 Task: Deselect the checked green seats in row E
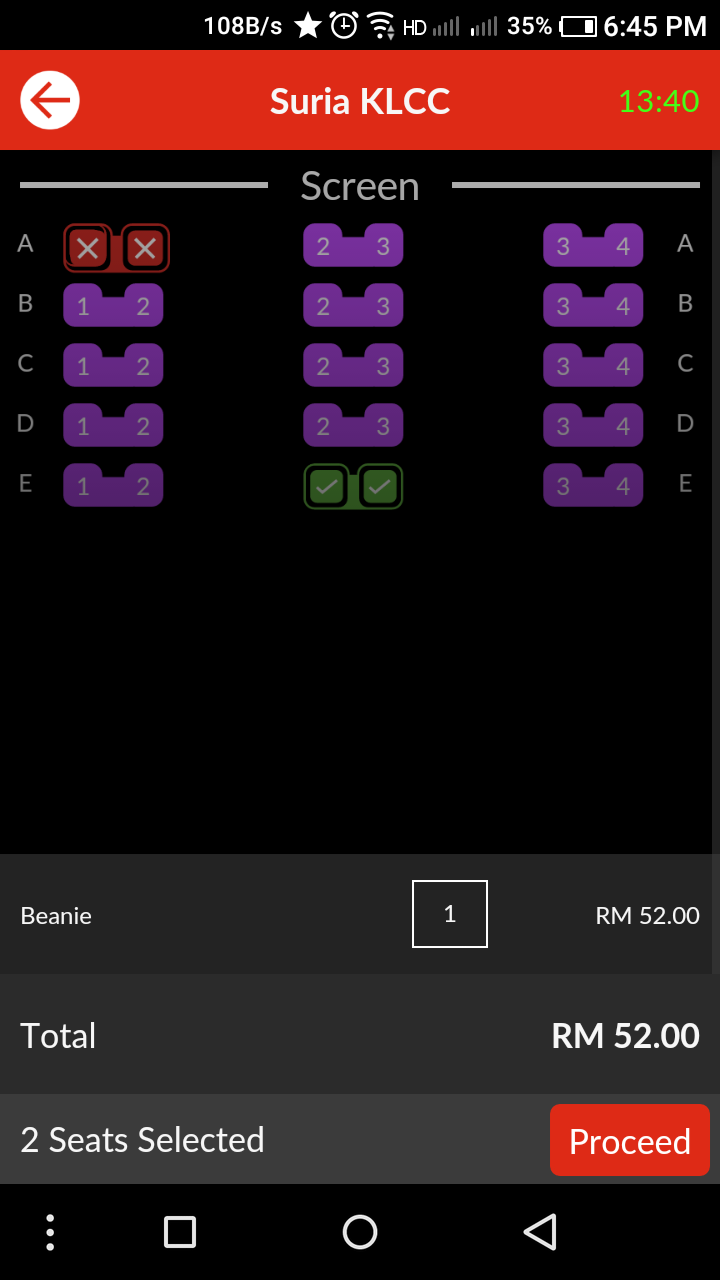coord(353,487)
